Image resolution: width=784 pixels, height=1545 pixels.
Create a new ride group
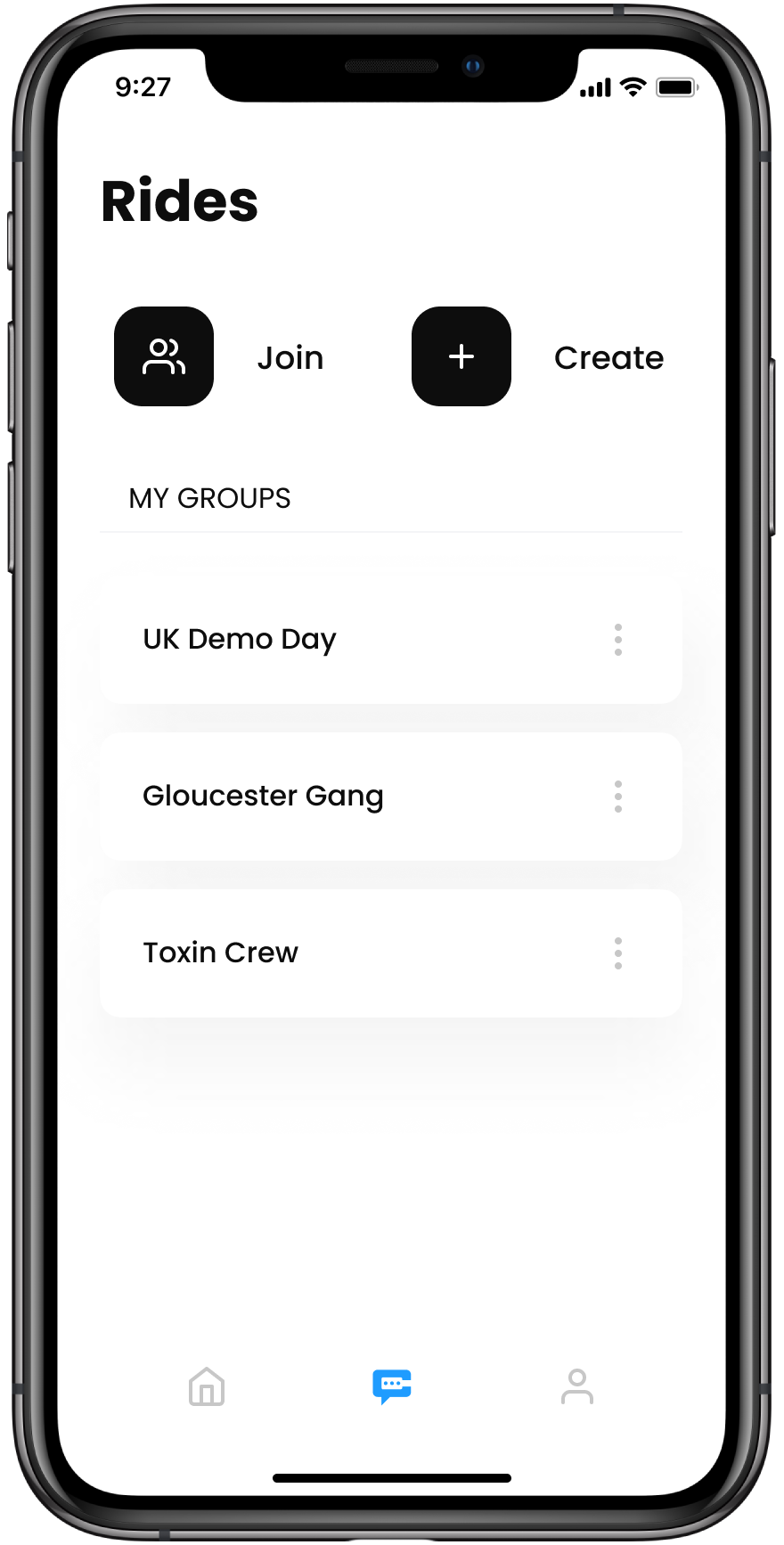pos(461,356)
